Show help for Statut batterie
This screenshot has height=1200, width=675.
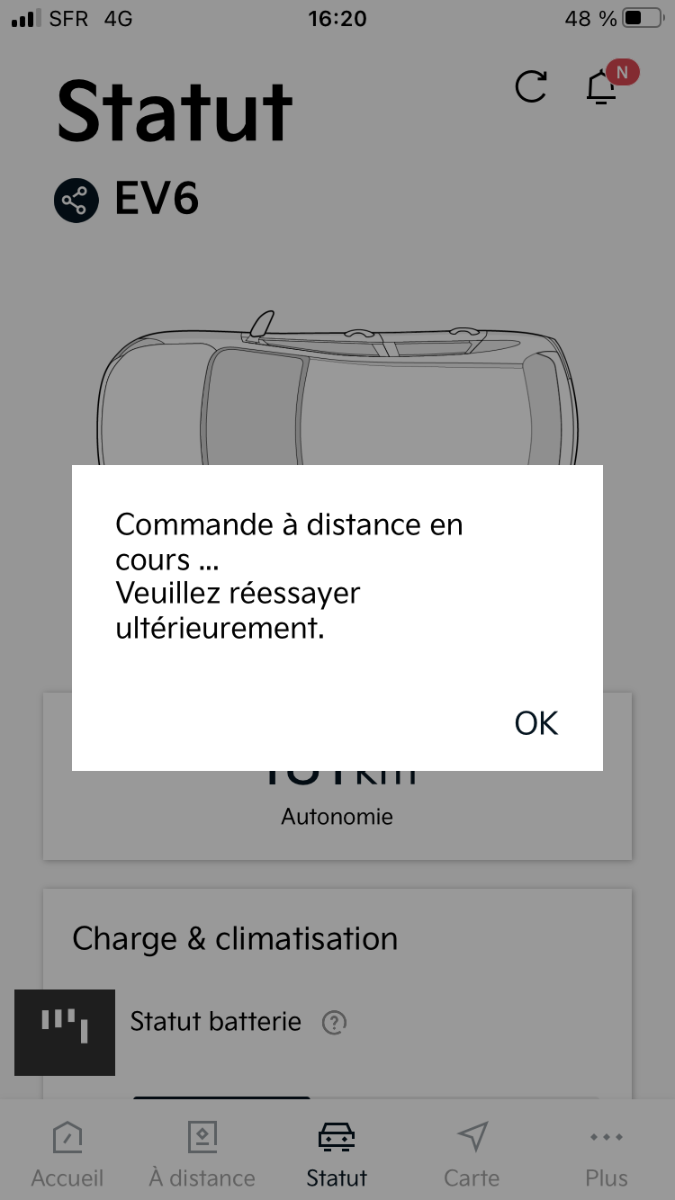pos(334,1022)
